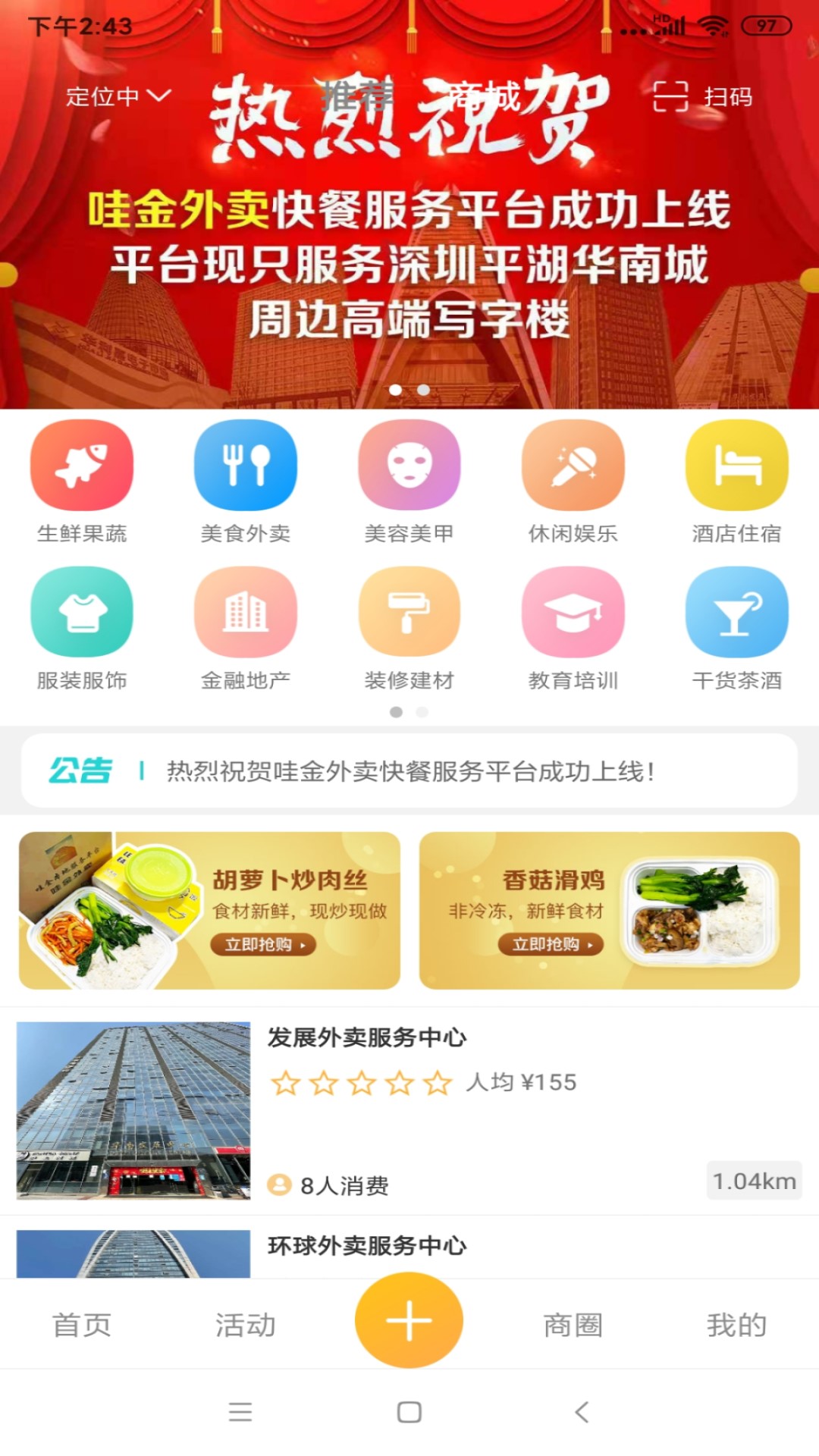This screenshot has width=819, height=1456.
Task: Open the 公告 announcement bar
Action: 409,771
